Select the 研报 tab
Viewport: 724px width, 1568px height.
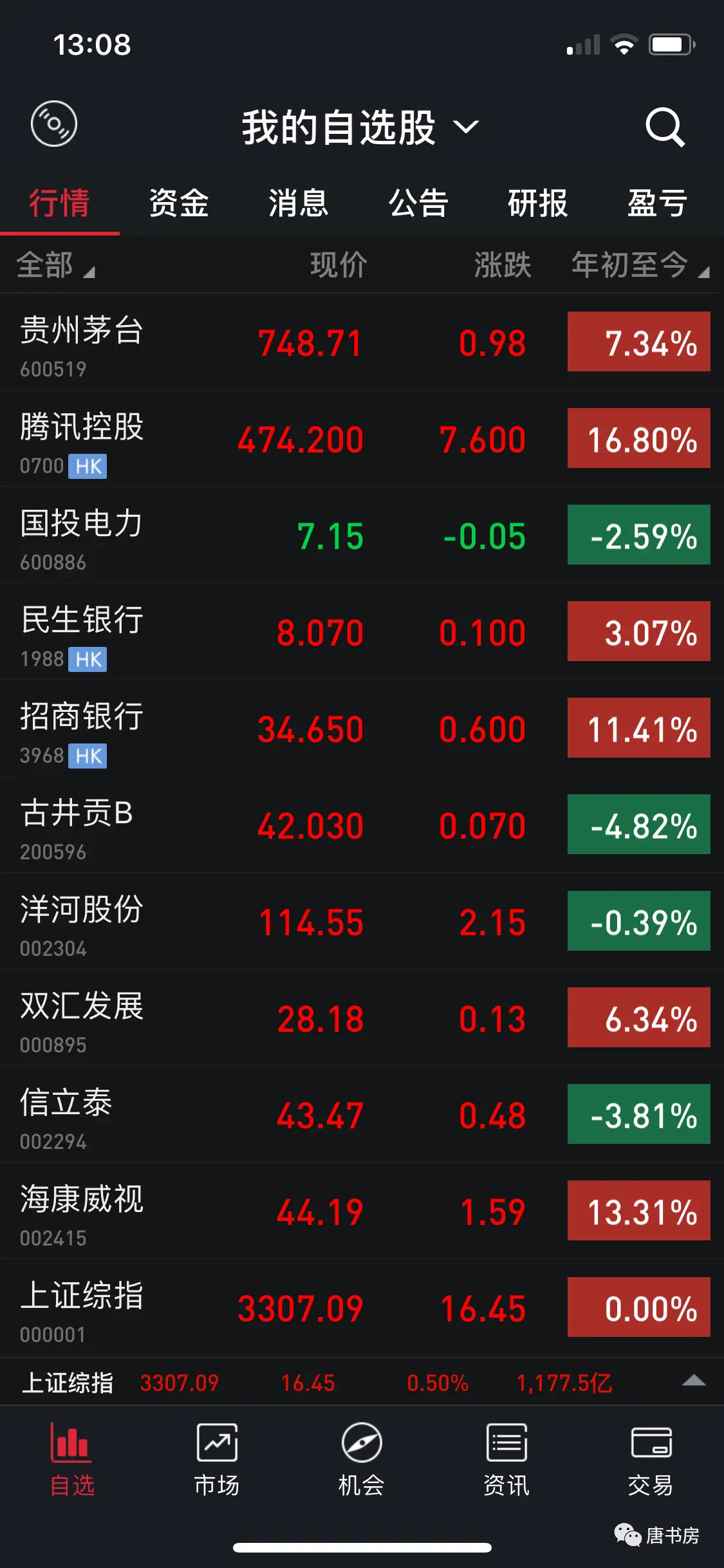click(538, 203)
